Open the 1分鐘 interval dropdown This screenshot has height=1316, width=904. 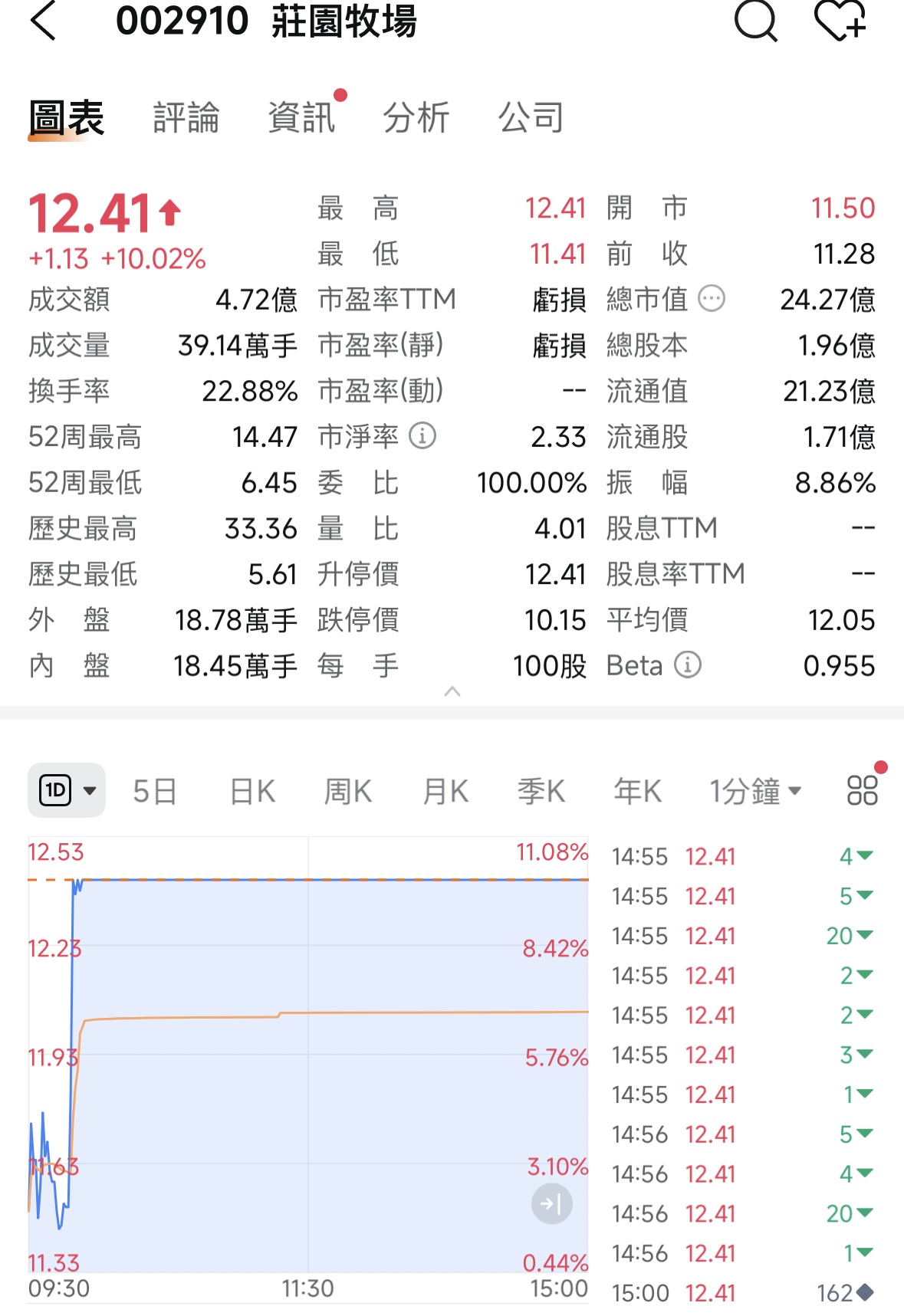click(x=755, y=791)
